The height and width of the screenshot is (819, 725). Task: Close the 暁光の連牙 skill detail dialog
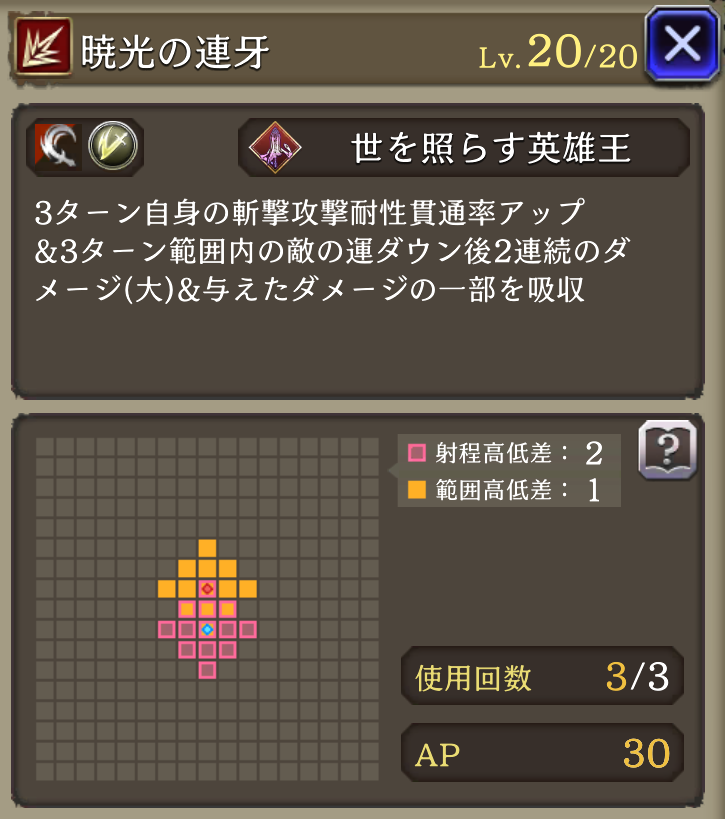point(683,46)
